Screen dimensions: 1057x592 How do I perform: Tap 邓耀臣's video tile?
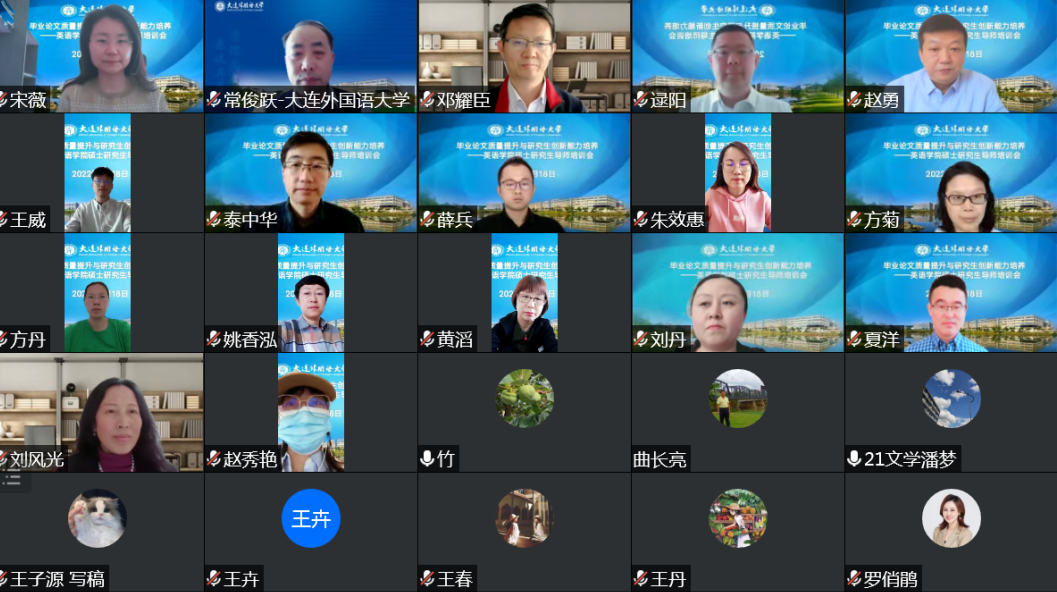coord(524,56)
